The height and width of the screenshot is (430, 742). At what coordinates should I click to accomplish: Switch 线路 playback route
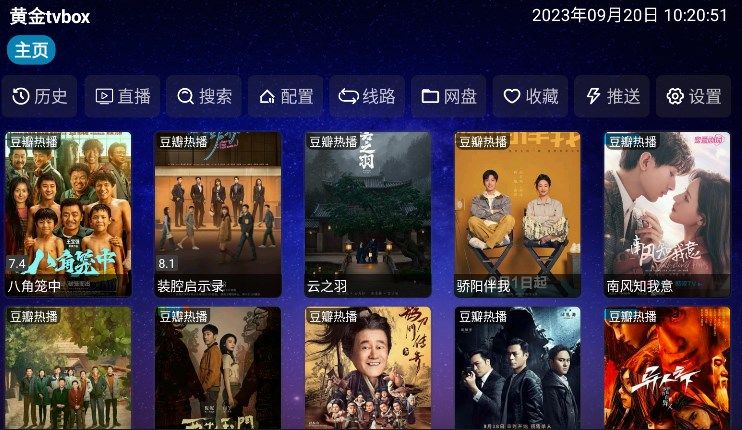pyautogui.click(x=367, y=97)
